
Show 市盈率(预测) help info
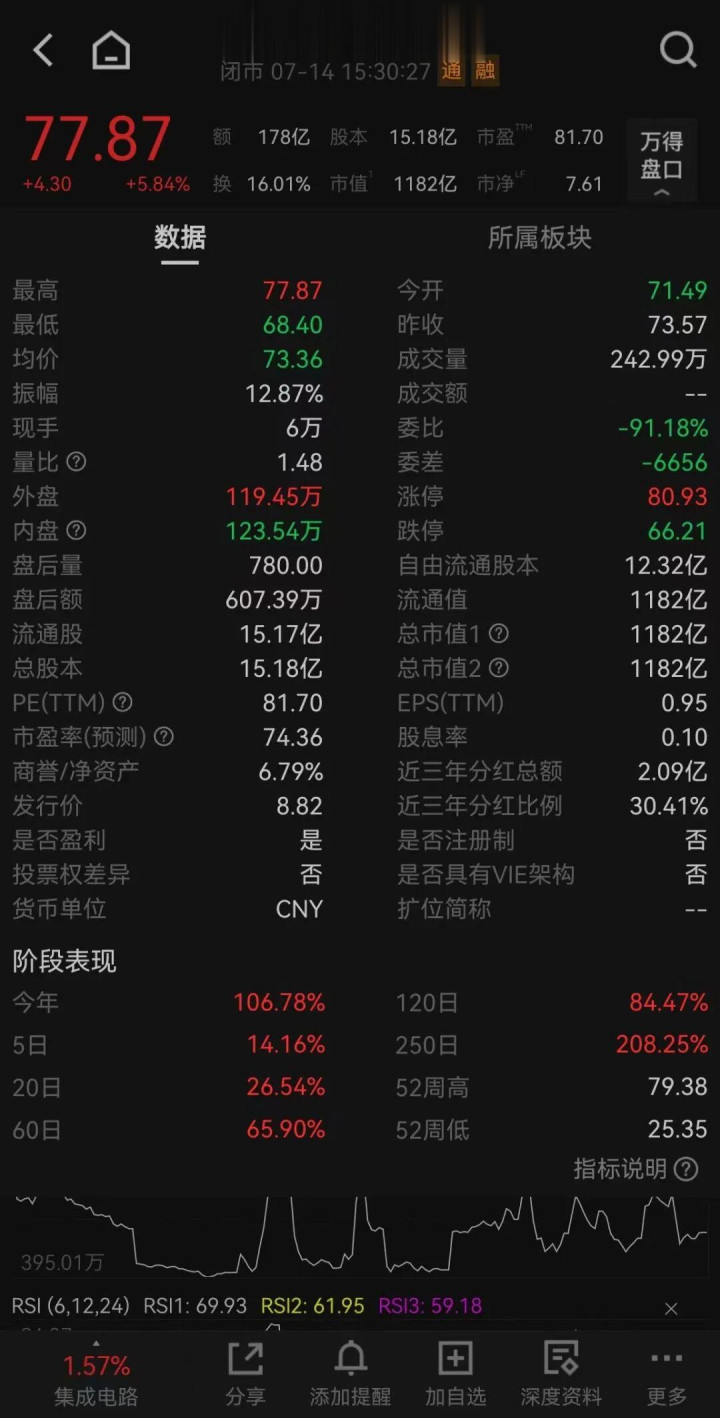pyautogui.click(x=164, y=737)
